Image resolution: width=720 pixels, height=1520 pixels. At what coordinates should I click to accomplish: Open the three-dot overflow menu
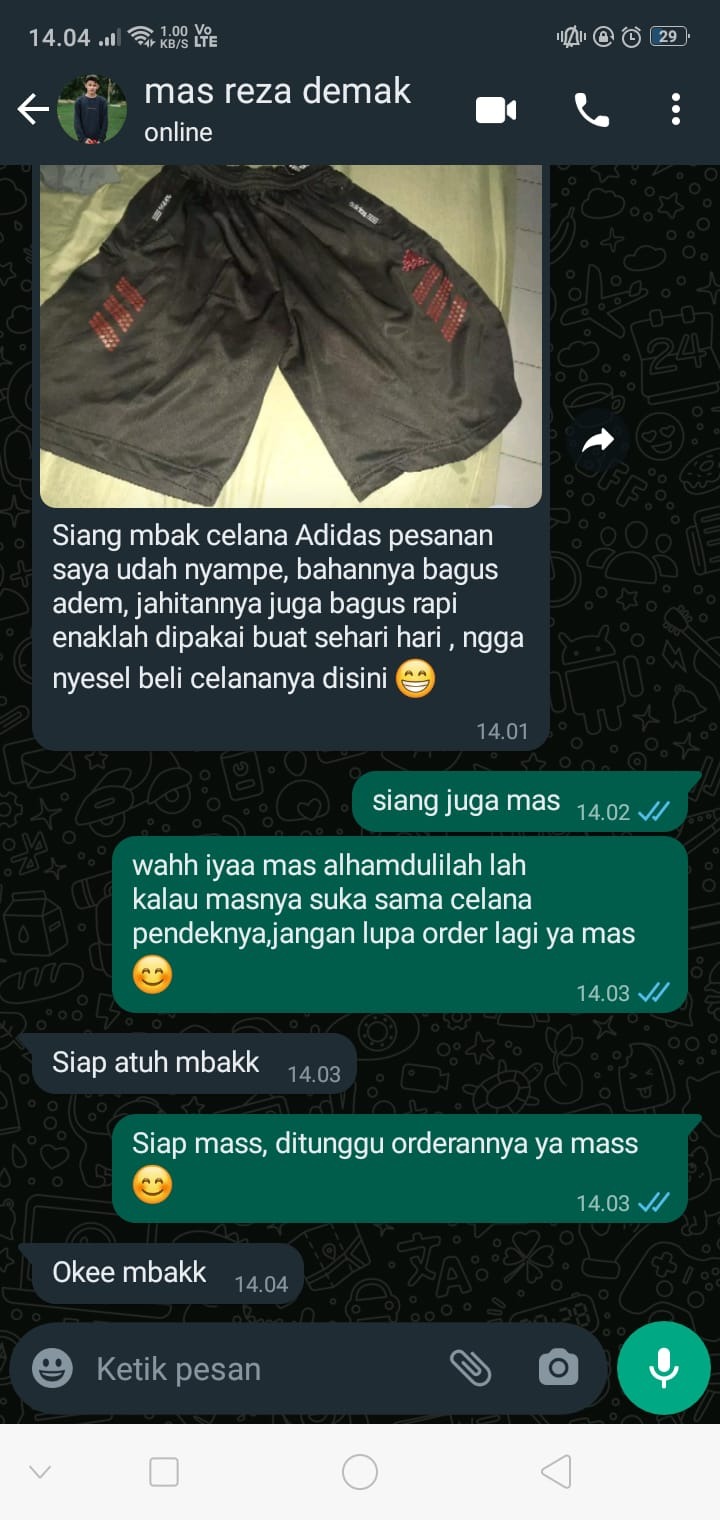676,110
